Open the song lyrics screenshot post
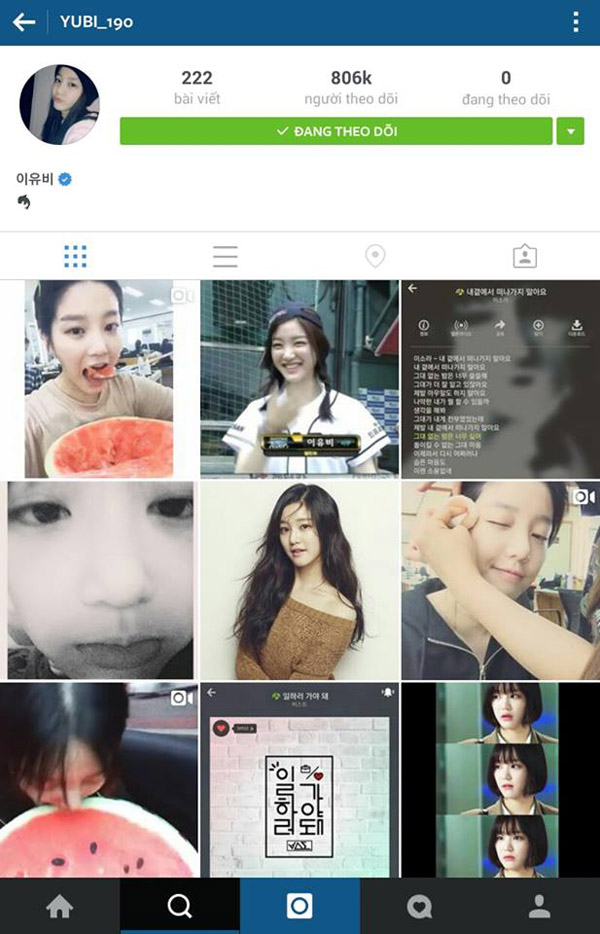Image resolution: width=600 pixels, height=934 pixels. click(x=500, y=379)
